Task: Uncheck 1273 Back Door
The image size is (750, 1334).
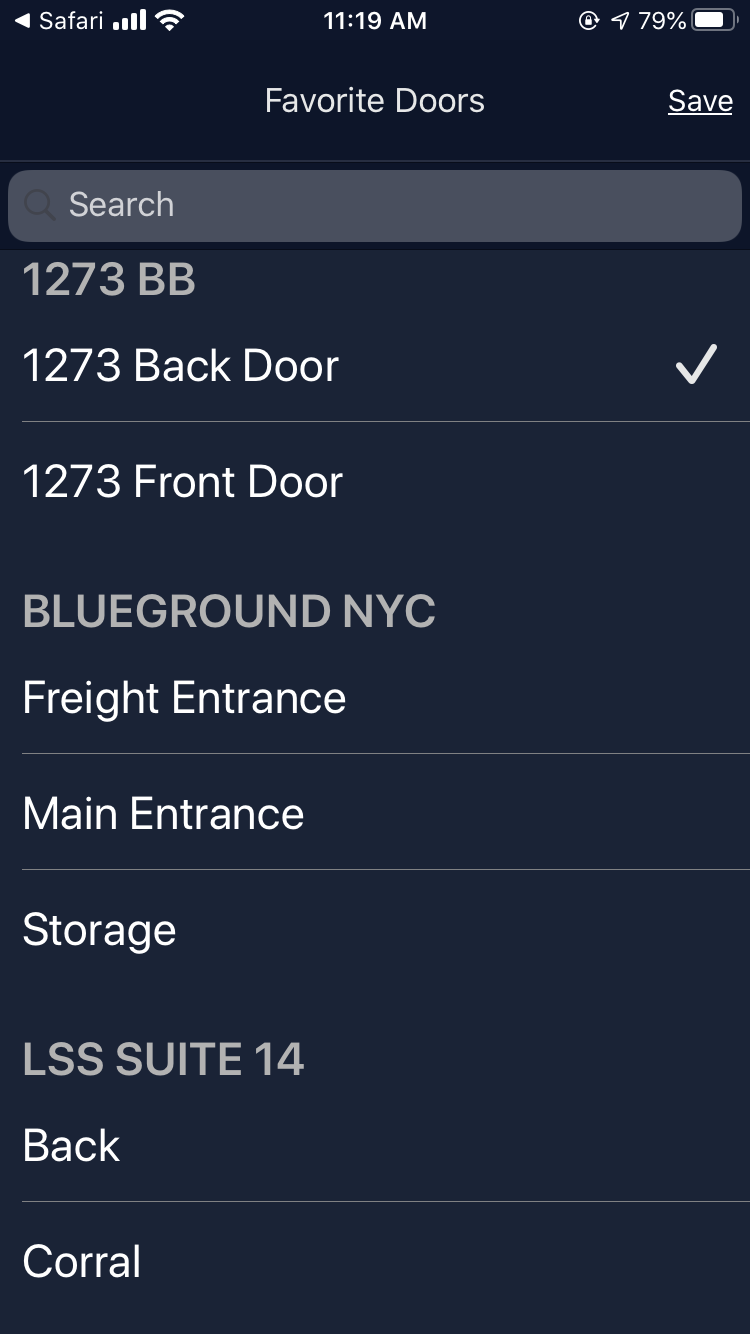Action: [375, 366]
